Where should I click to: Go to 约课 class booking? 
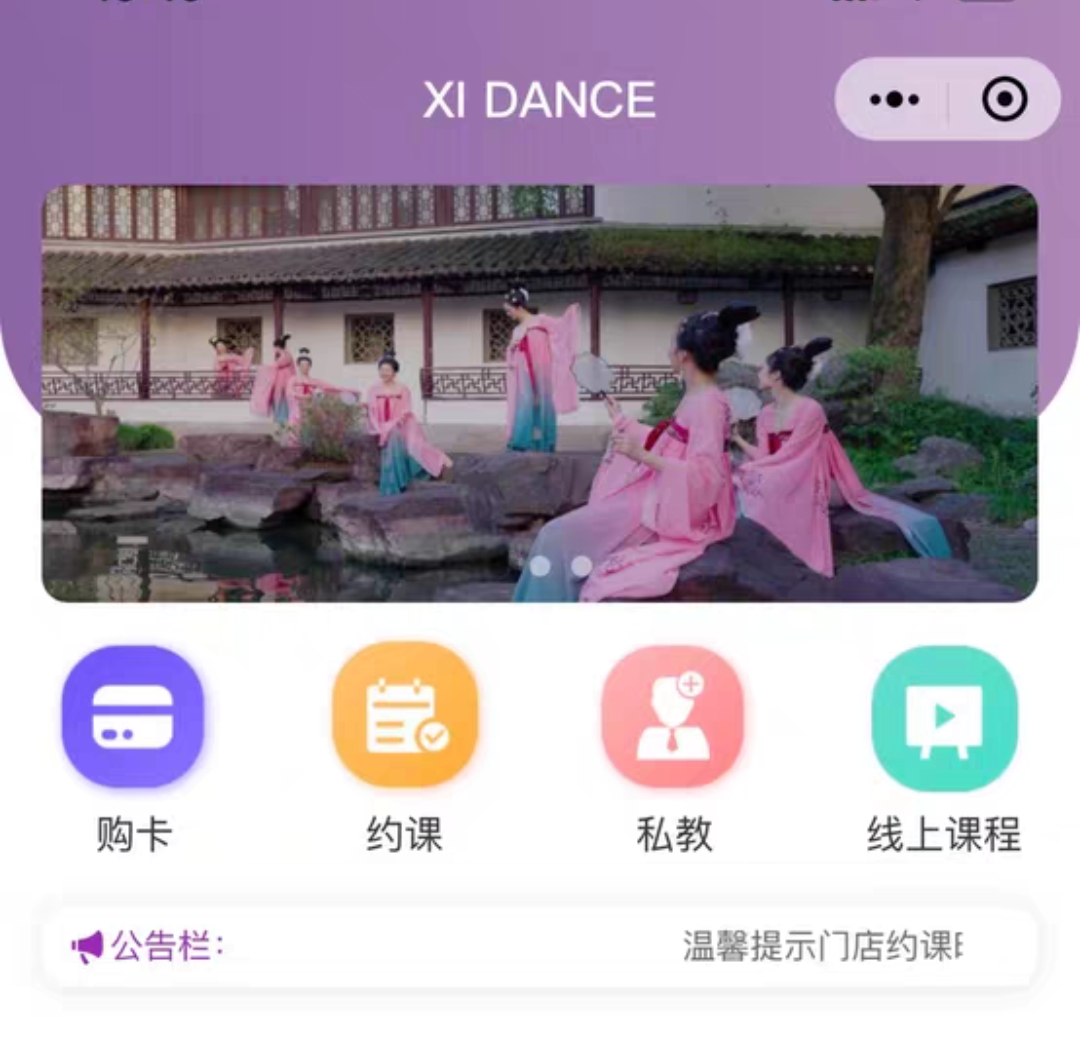(405, 716)
